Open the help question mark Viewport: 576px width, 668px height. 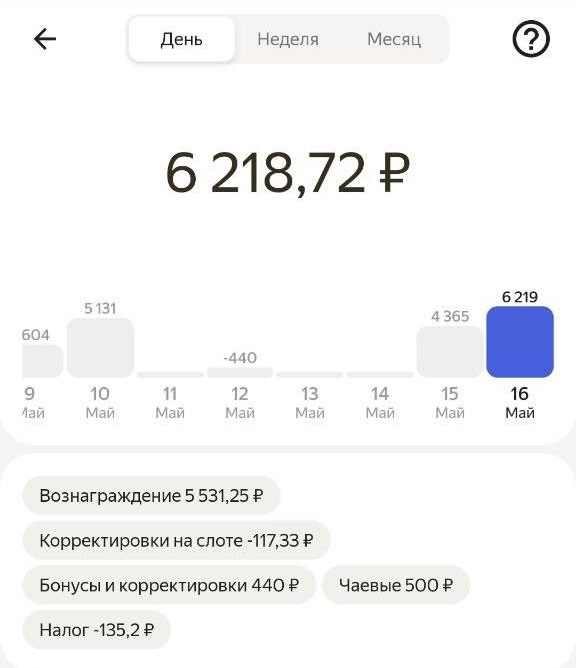click(x=531, y=39)
